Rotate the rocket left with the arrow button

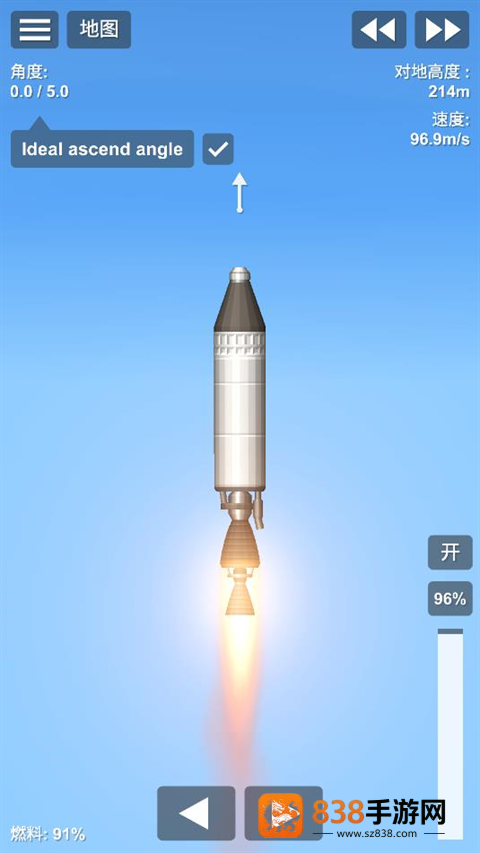click(196, 813)
